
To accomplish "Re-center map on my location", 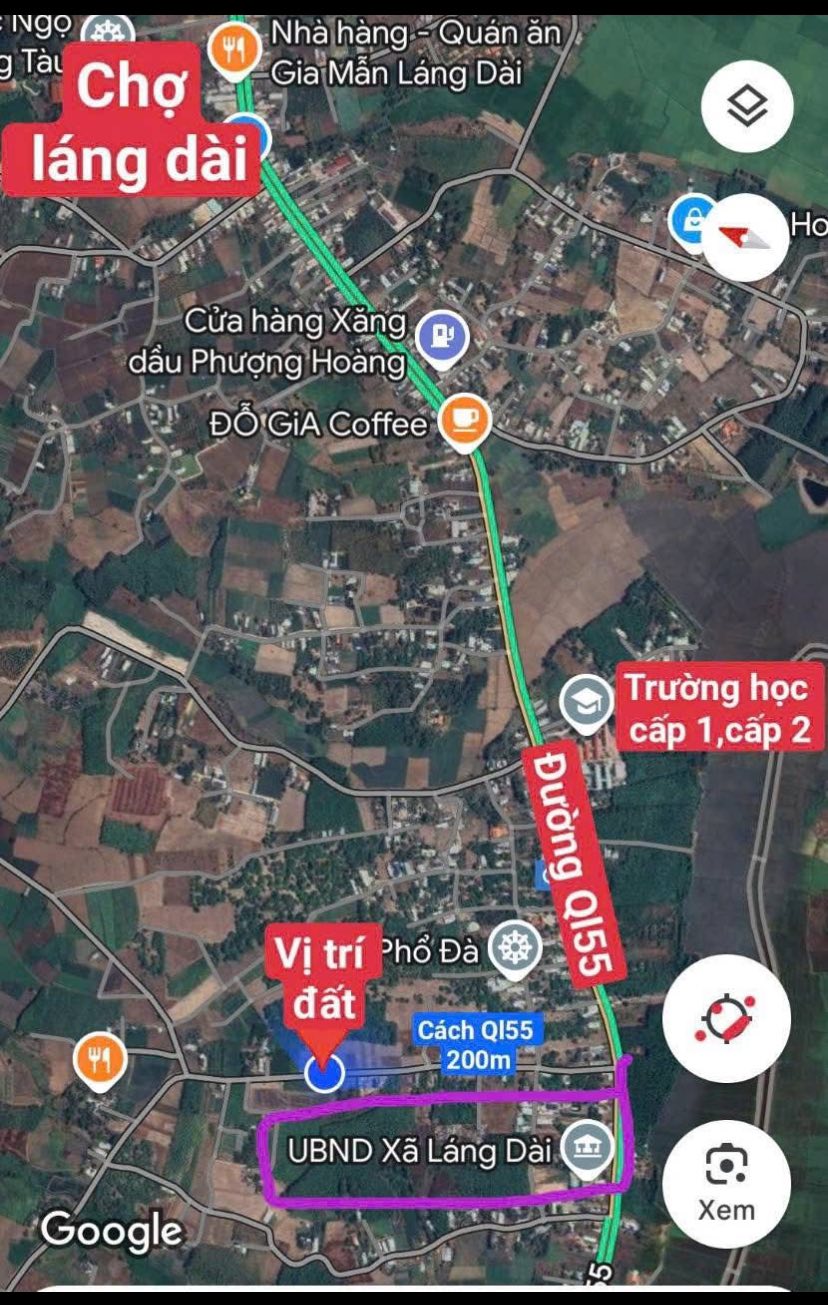I will click(726, 1018).
